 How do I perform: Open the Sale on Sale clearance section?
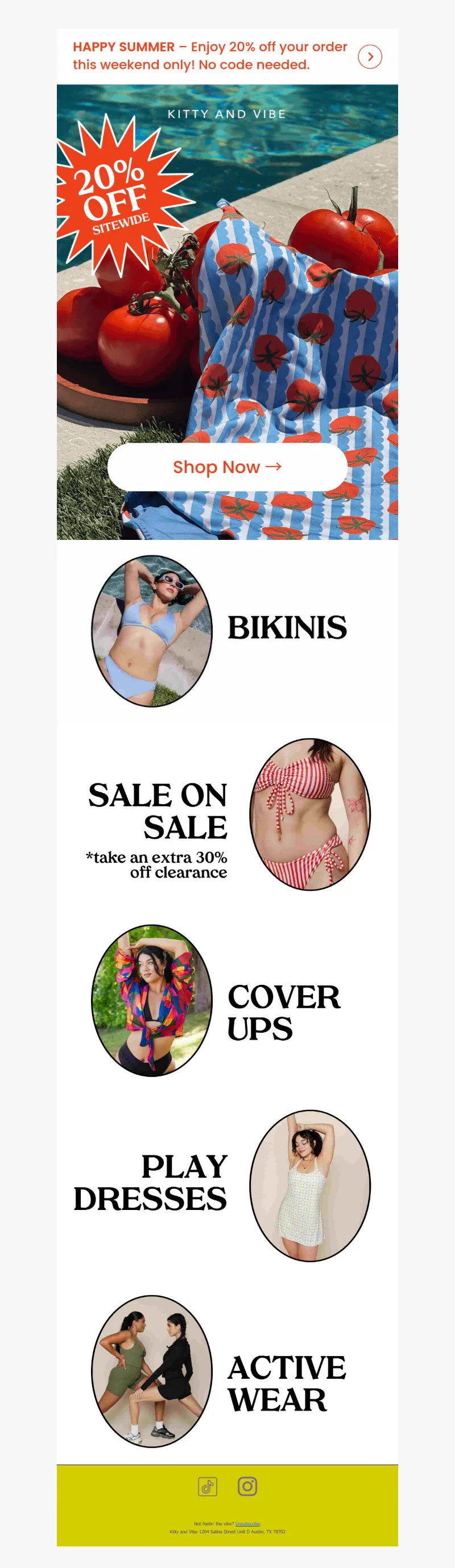tap(158, 812)
